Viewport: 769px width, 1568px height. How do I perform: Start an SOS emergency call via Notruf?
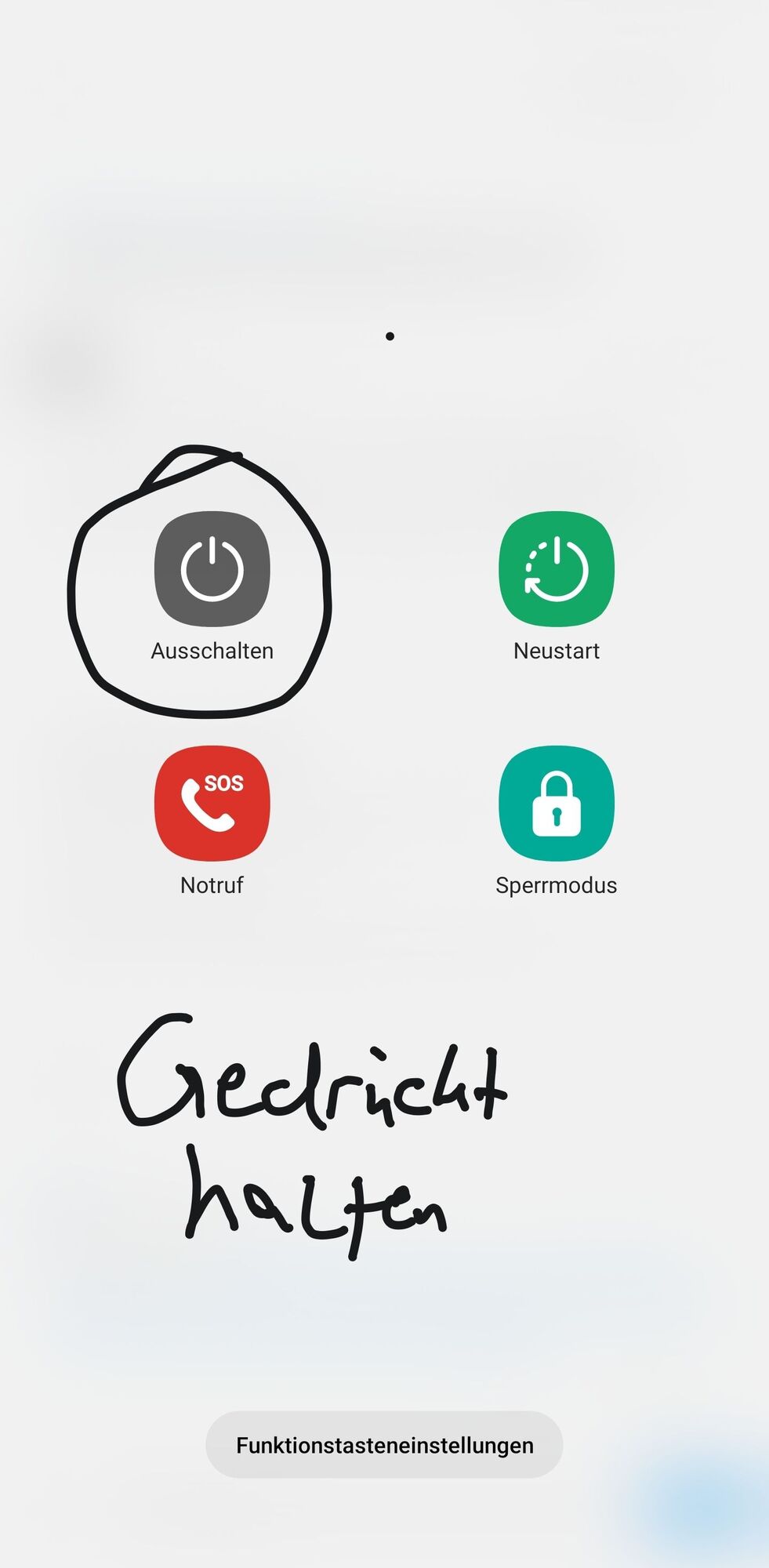point(212,804)
